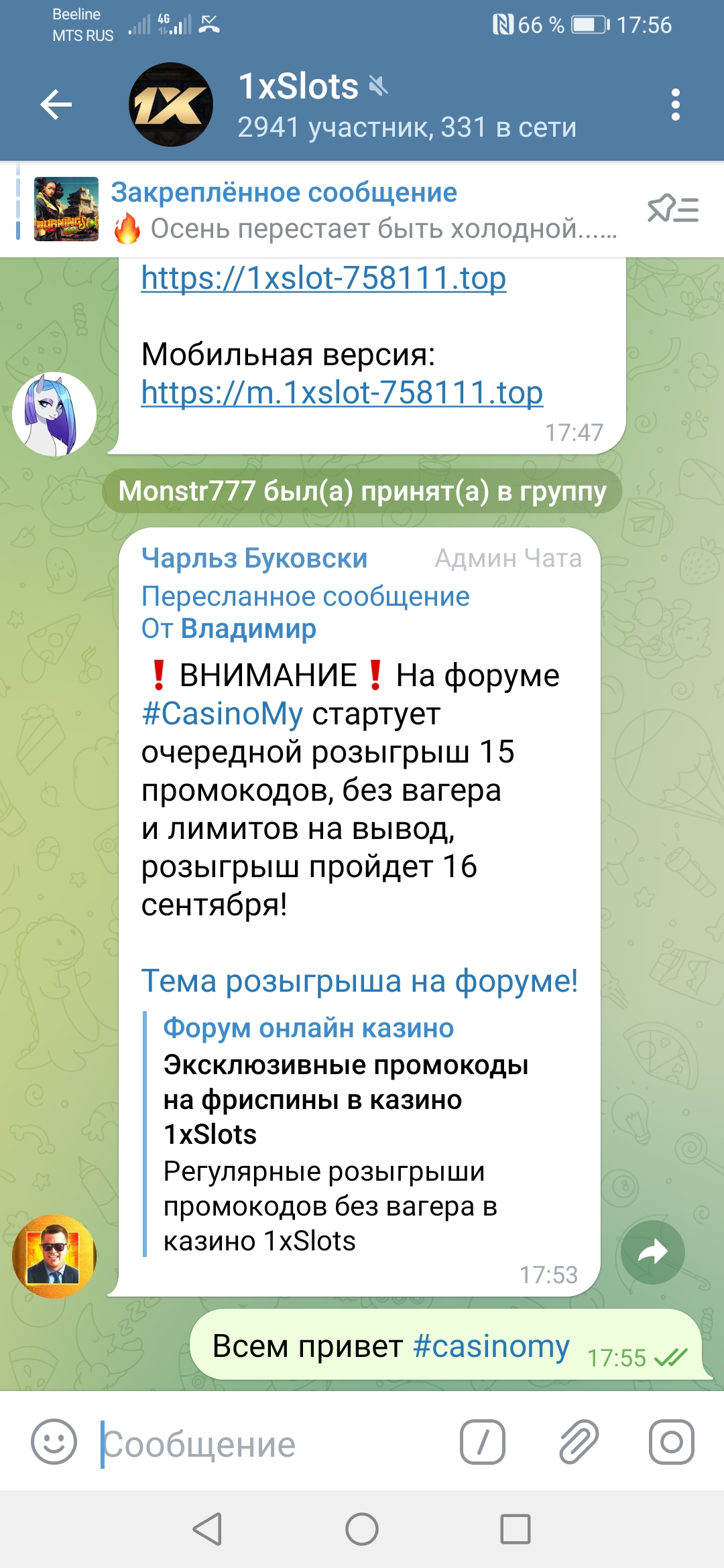The image size is (724, 1568).
Task: Open the emoji picker
Action: click(x=54, y=1442)
